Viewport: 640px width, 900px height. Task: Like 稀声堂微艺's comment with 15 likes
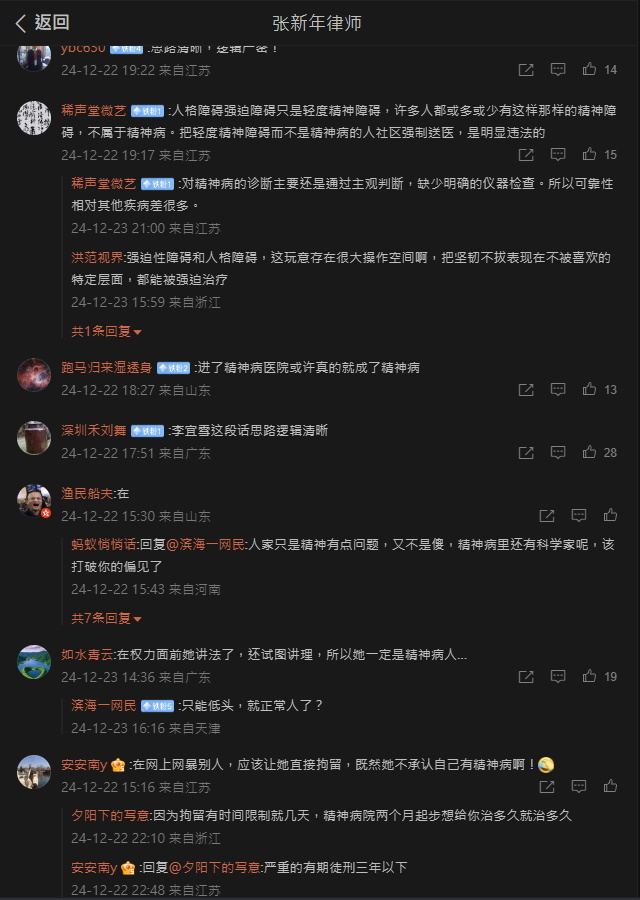[x=590, y=154]
